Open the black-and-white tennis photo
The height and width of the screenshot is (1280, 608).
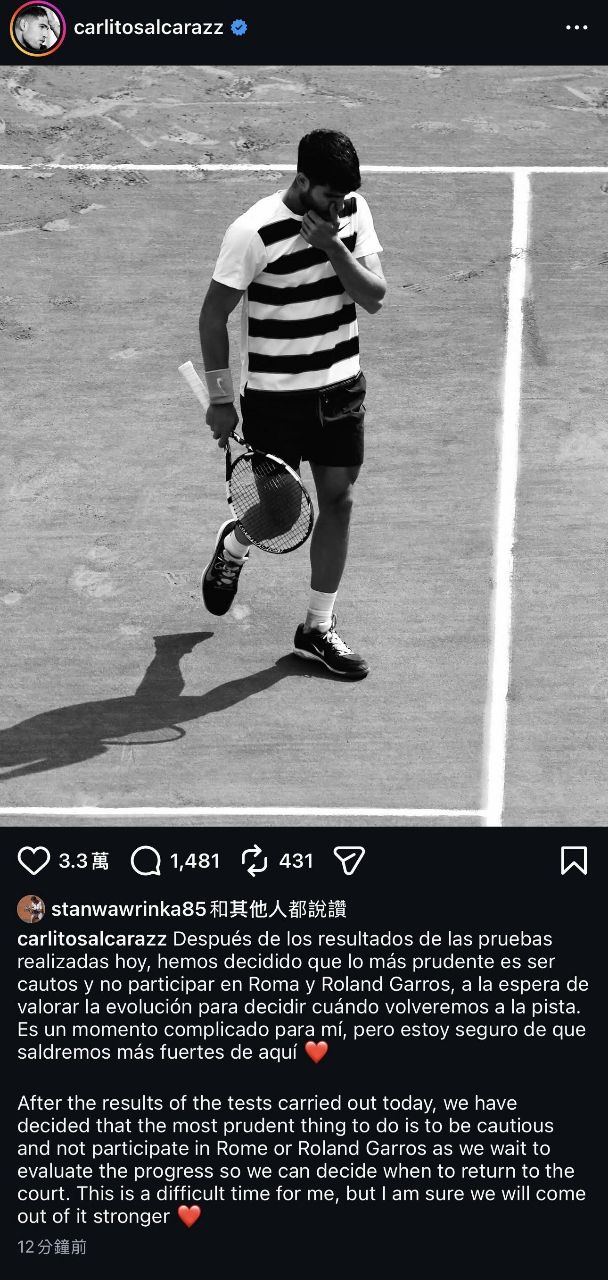click(x=304, y=445)
